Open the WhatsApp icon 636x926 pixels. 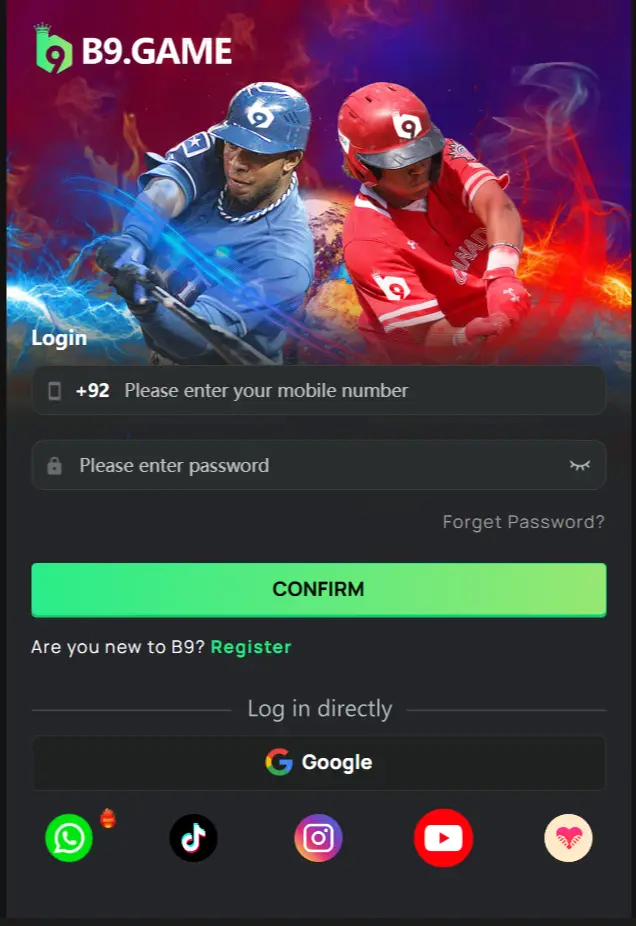click(x=69, y=838)
